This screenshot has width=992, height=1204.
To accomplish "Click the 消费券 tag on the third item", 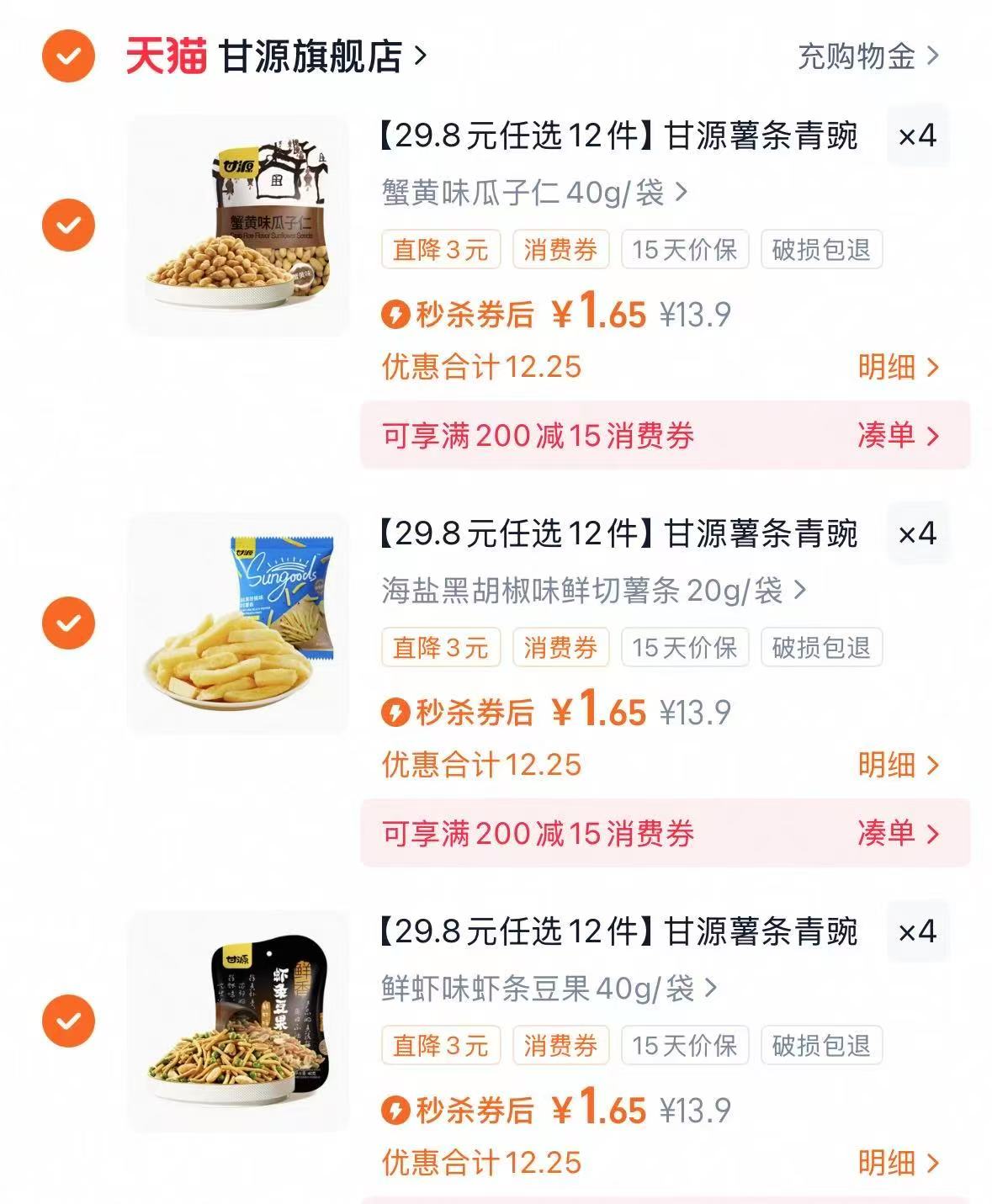I will pyautogui.click(x=560, y=1046).
